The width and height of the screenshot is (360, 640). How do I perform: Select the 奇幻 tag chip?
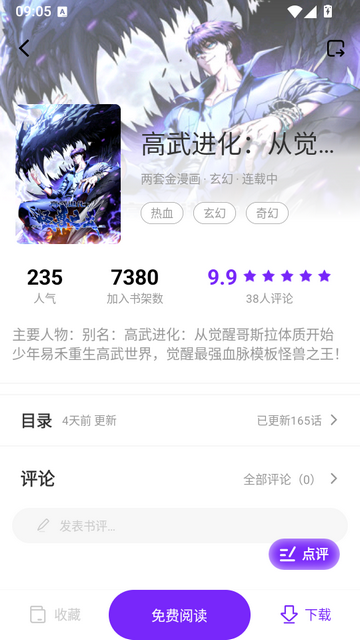click(267, 213)
